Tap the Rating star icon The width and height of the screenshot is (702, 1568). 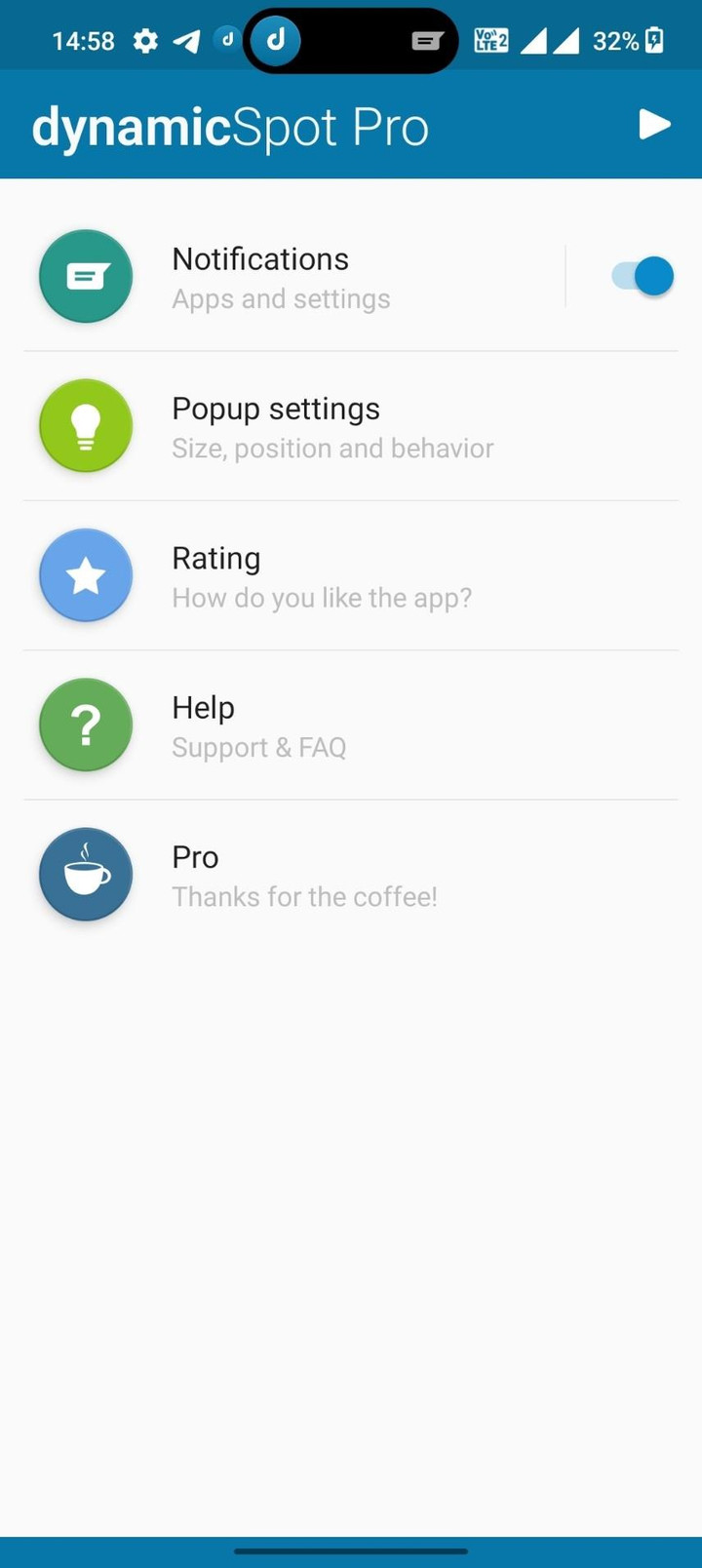pos(85,574)
